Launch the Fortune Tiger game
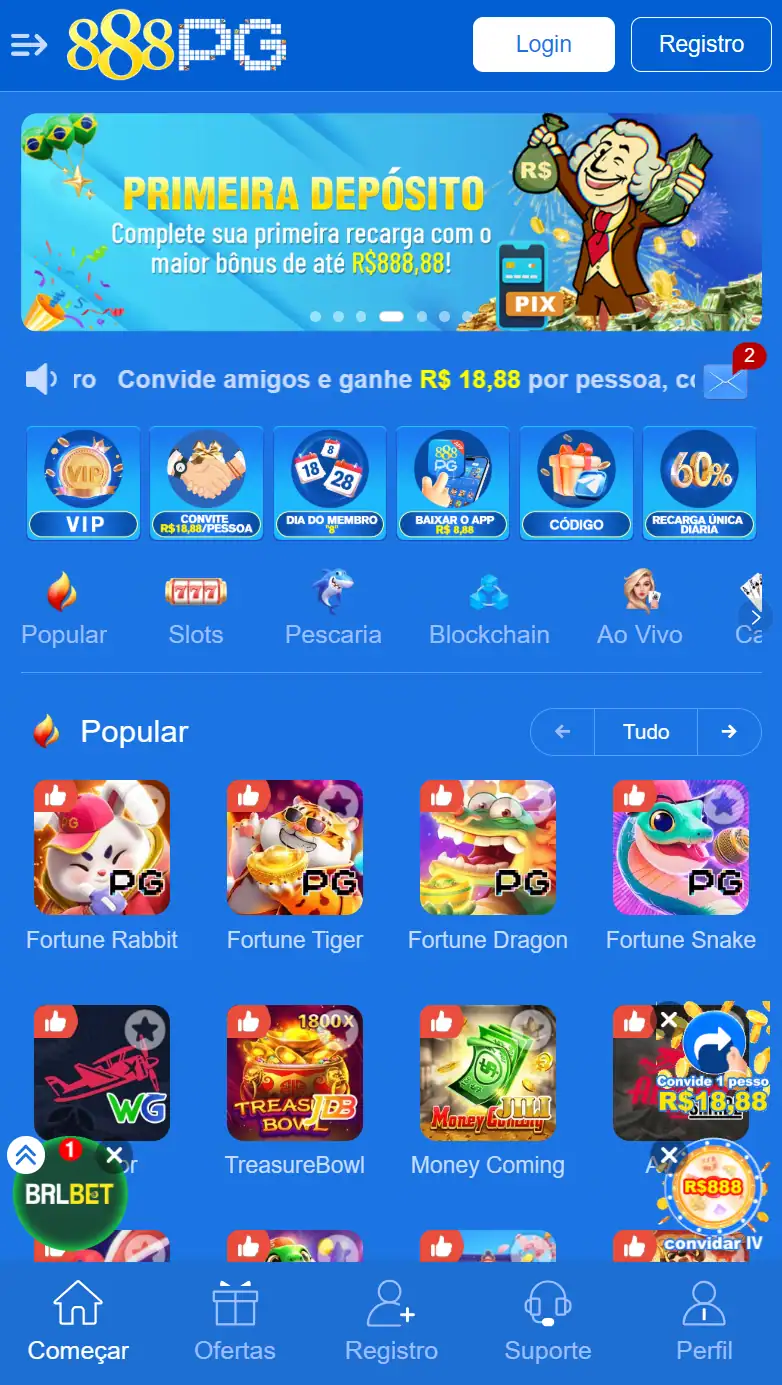This screenshot has height=1385, width=782. 295,848
